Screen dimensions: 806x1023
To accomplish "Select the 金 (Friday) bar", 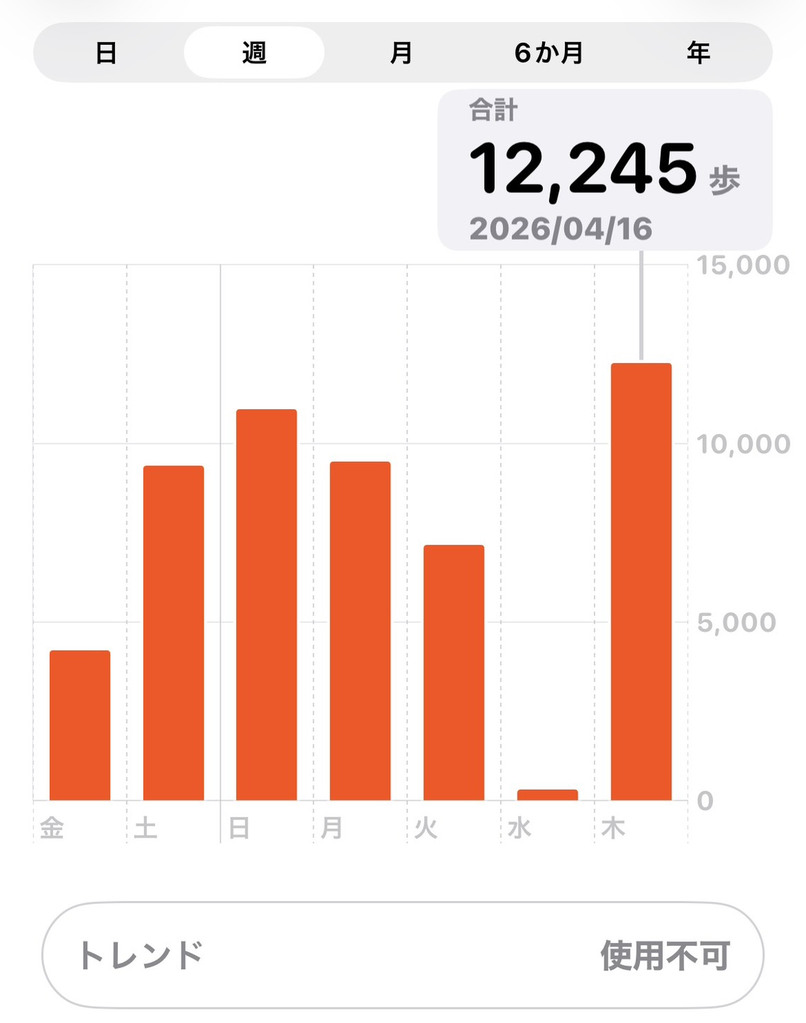I will point(80,725).
